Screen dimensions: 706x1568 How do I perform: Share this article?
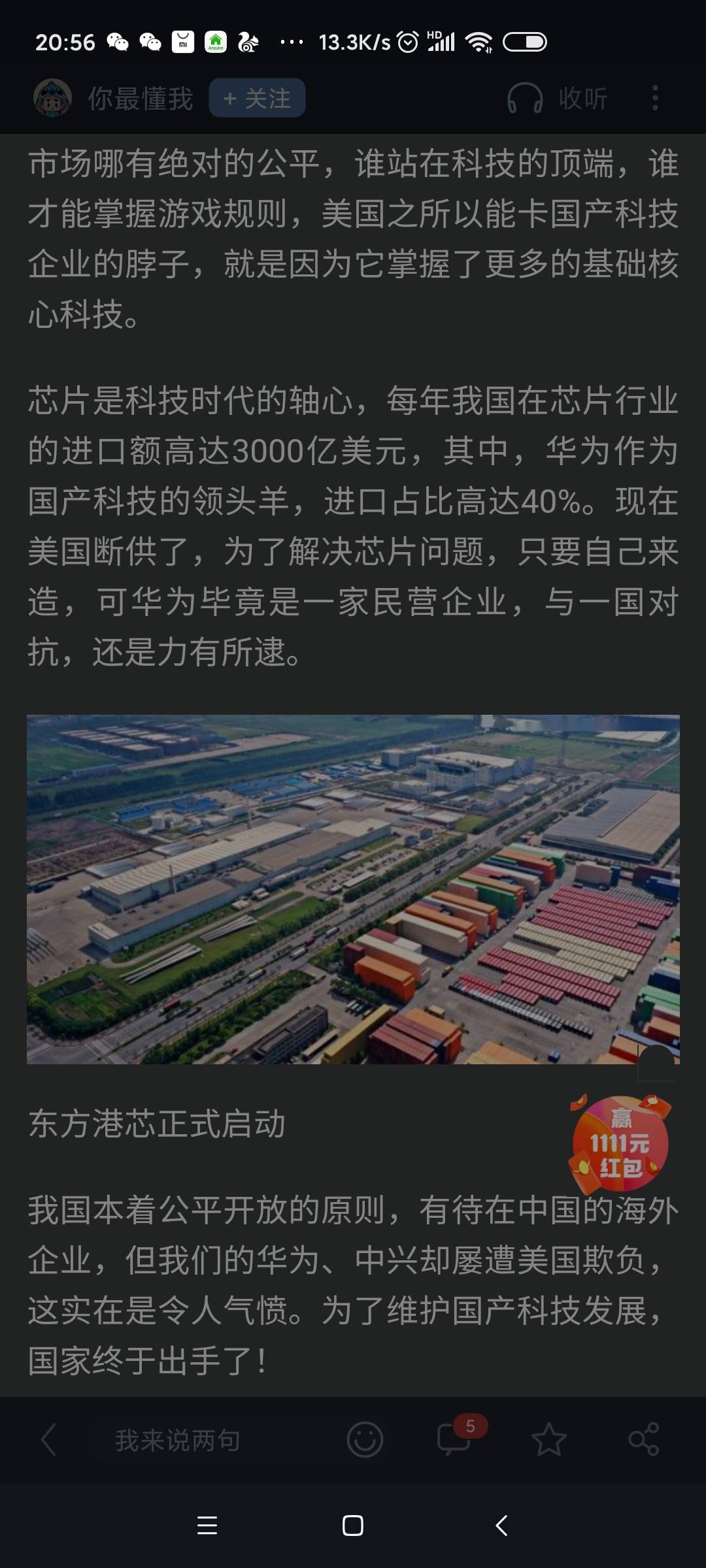click(x=643, y=1440)
